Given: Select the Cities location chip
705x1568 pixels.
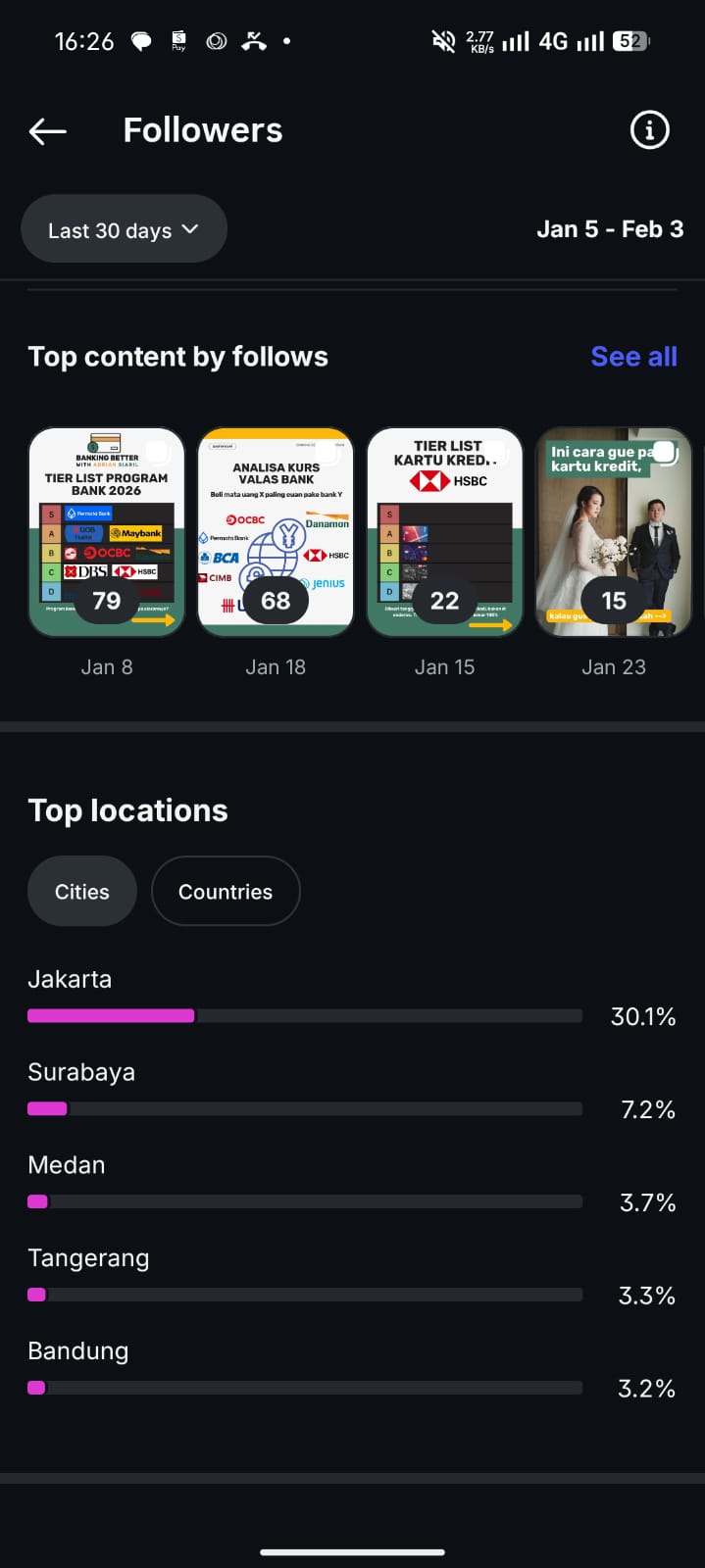Looking at the screenshot, I should coord(82,891).
